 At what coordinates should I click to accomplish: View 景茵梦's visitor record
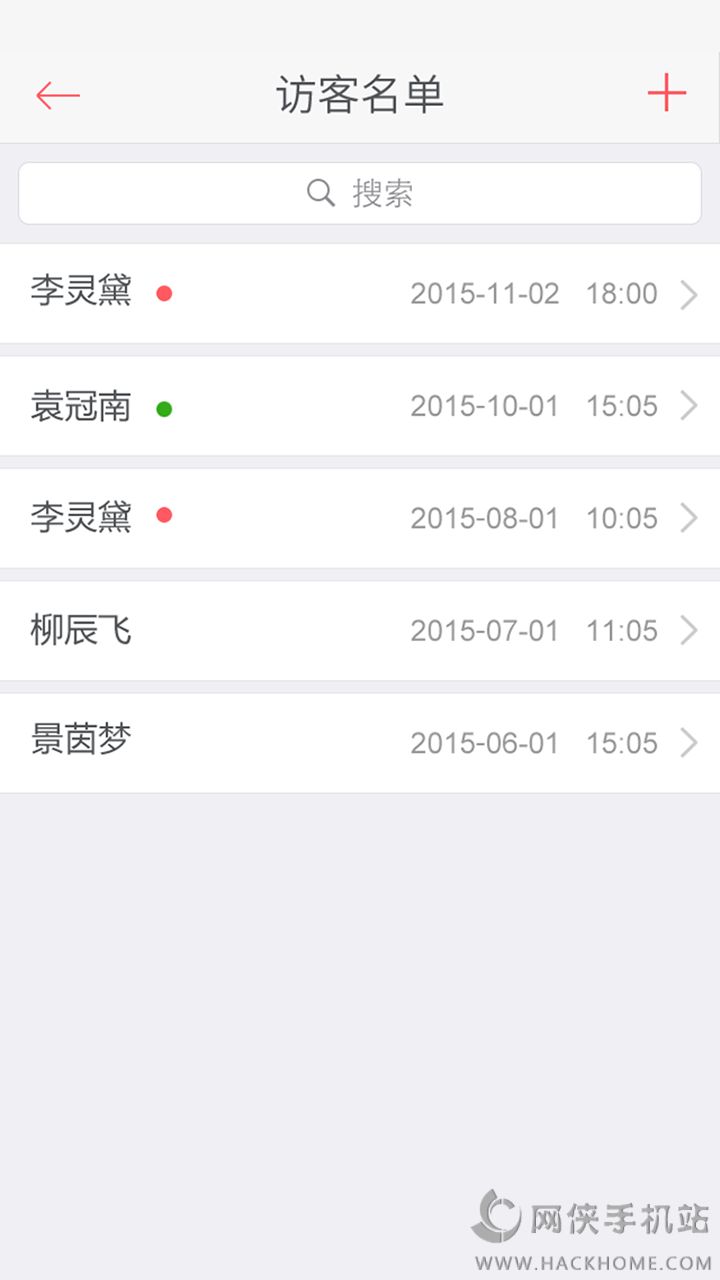pyautogui.click(x=360, y=743)
